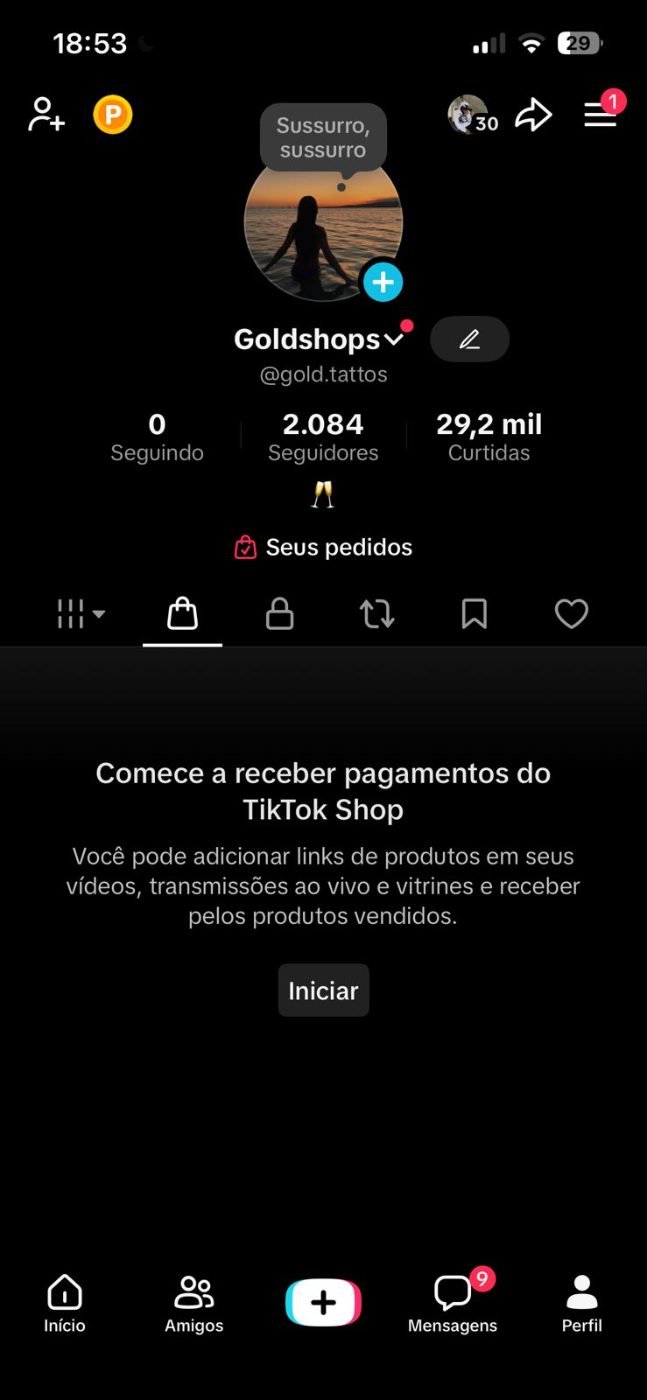Screen dimensions: 647x1400
Task: Tap the blue plus on profile photo
Action: (382, 282)
